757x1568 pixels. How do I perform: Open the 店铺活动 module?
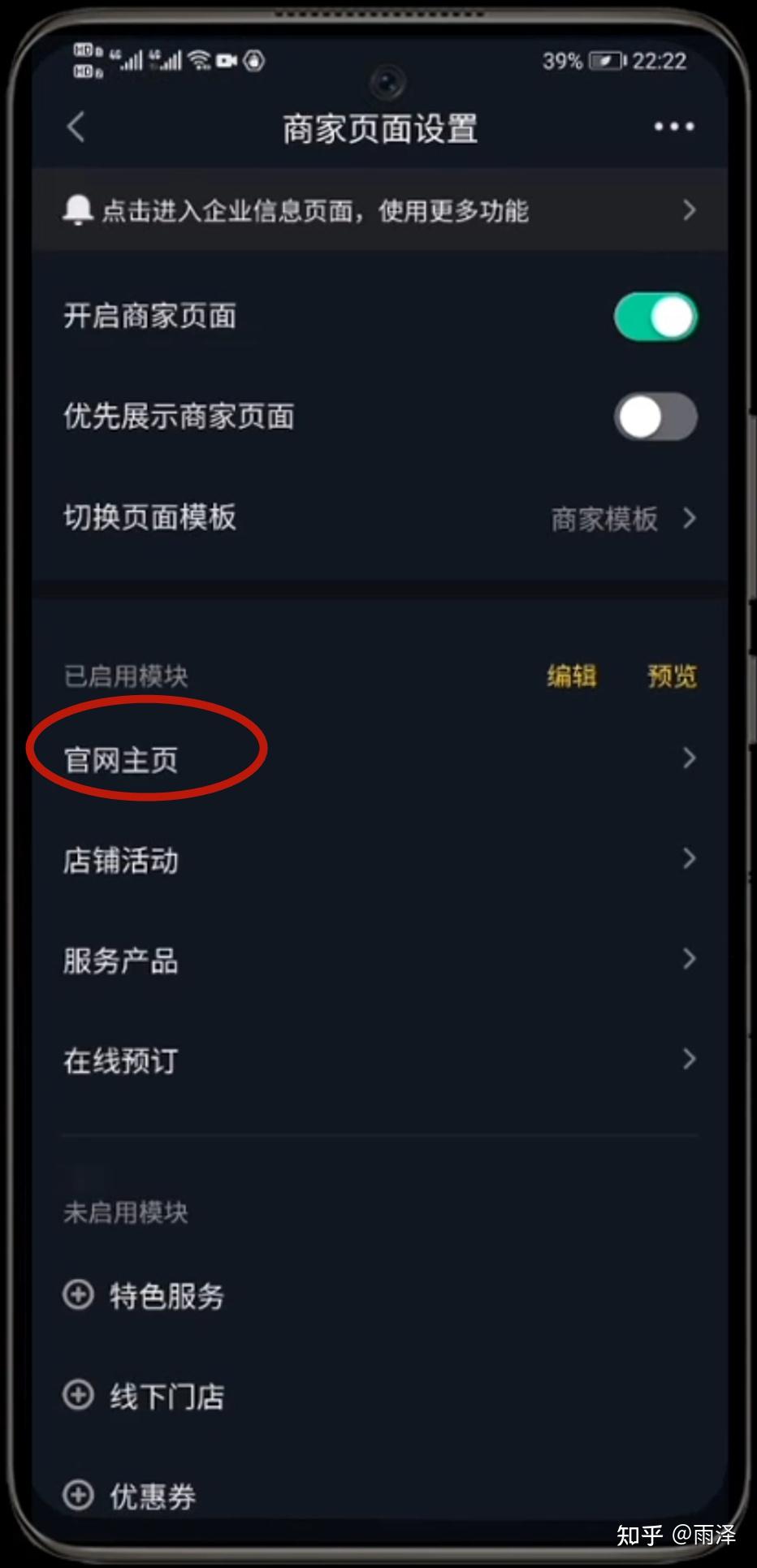378,860
